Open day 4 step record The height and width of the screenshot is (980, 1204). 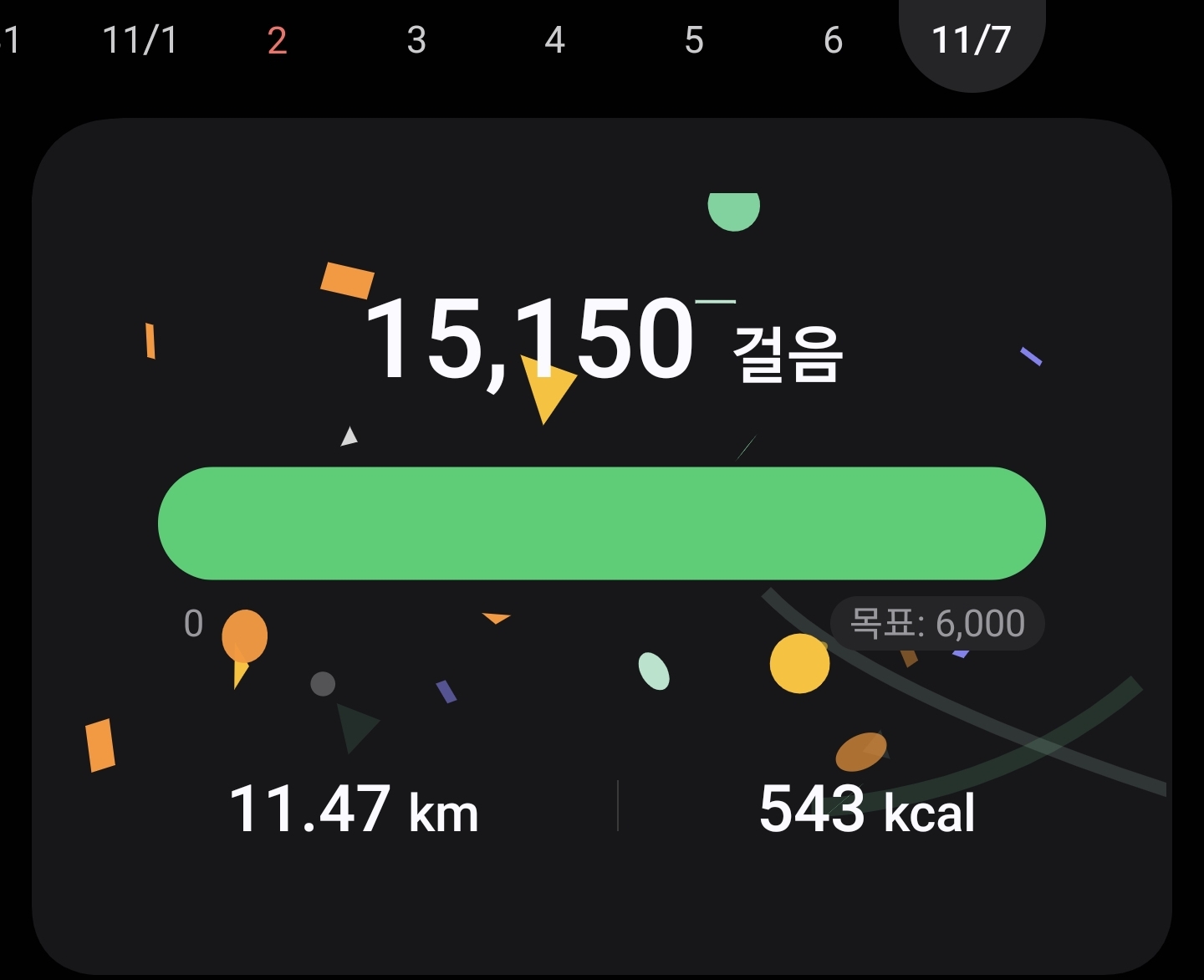(x=555, y=40)
